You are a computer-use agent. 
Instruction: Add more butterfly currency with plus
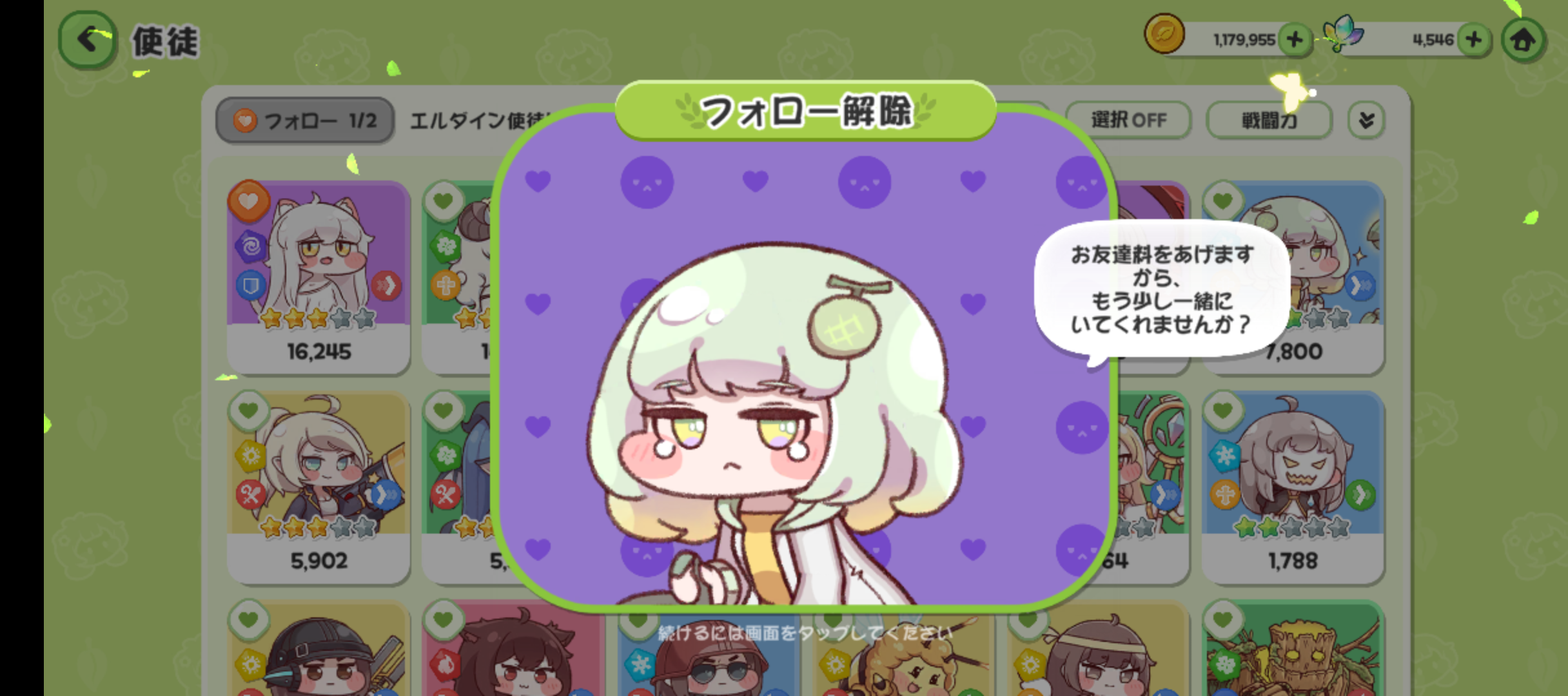tap(1473, 40)
